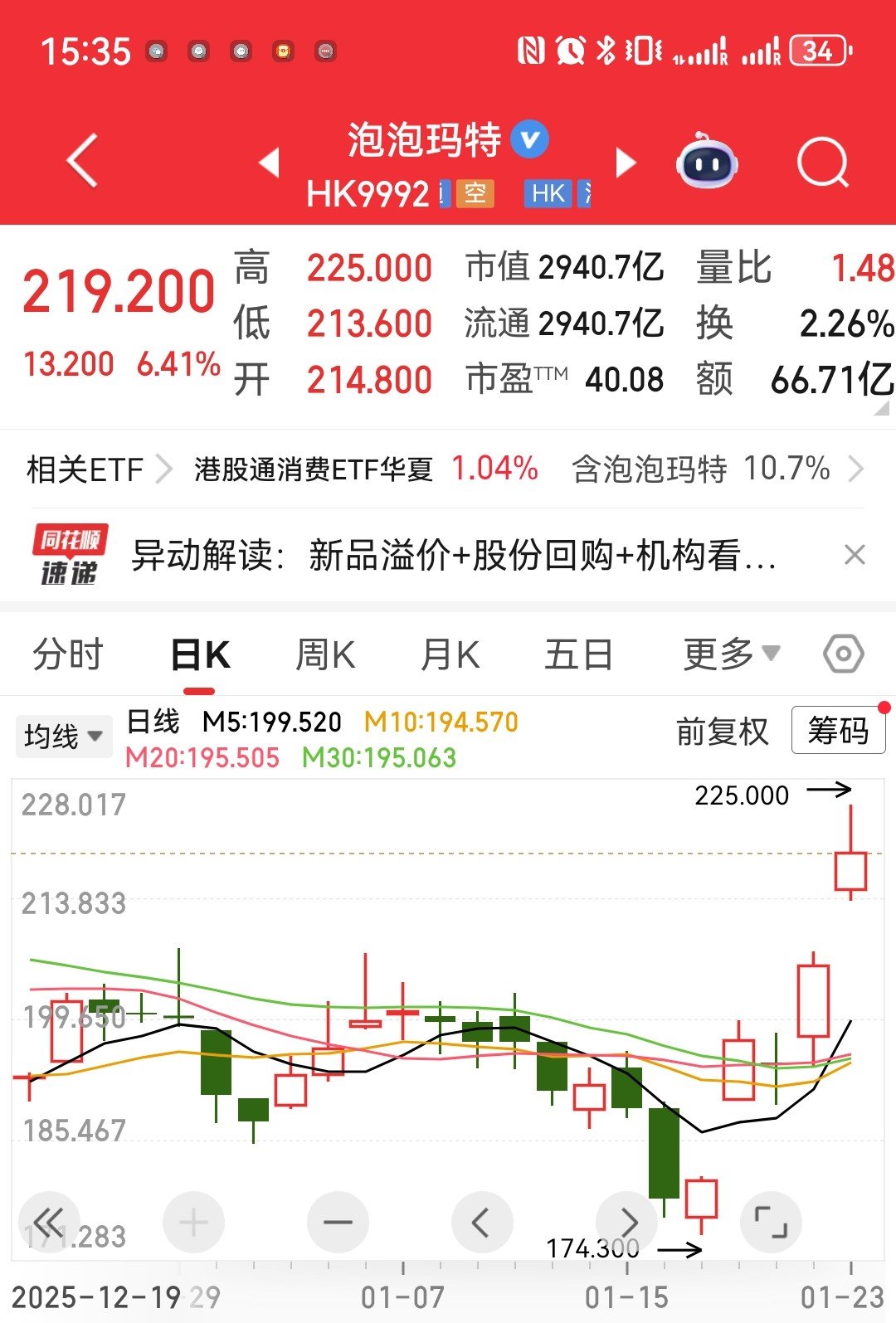Open chart settings hexagon icon
896x1323 pixels.
[843, 654]
